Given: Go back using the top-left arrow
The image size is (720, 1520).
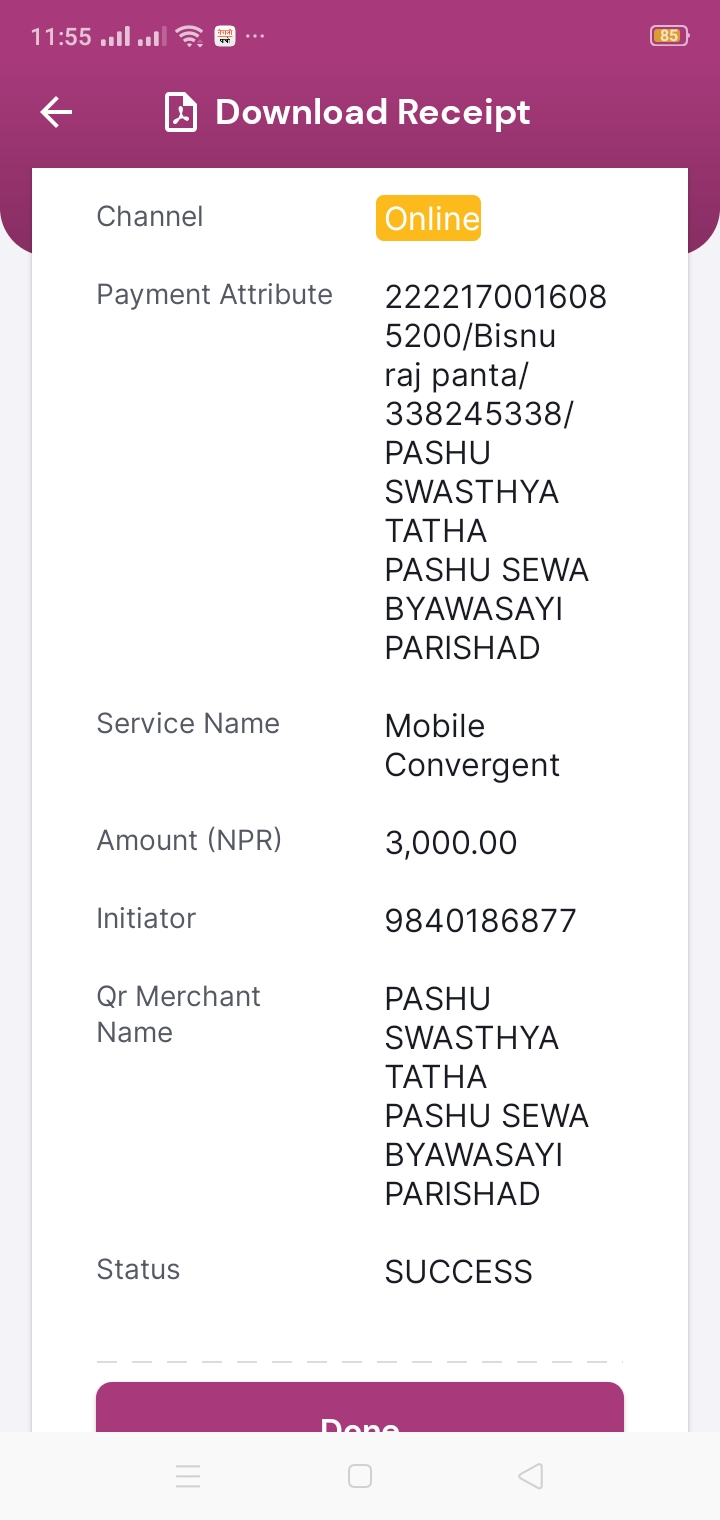Looking at the screenshot, I should pos(56,112).
